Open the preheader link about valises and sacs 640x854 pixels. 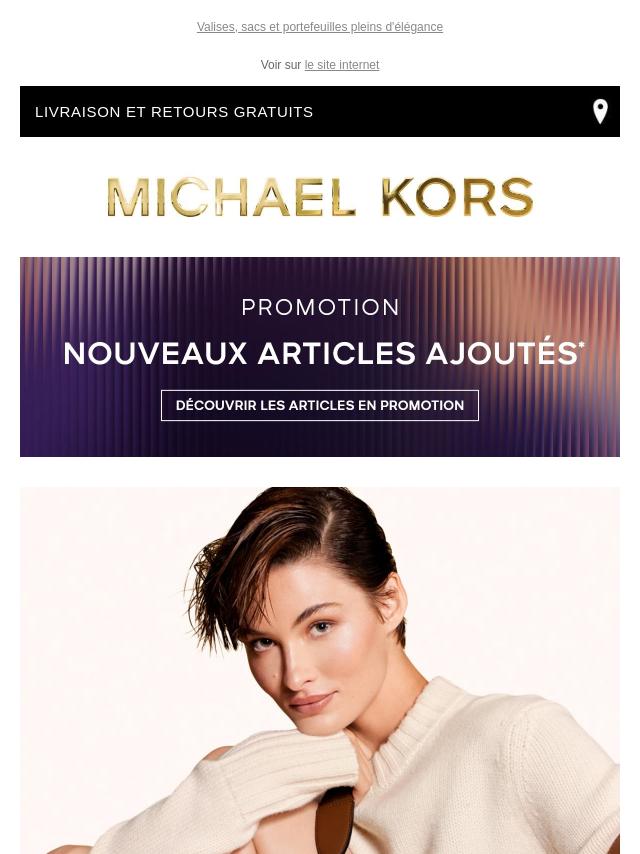[x=320, y=27]
